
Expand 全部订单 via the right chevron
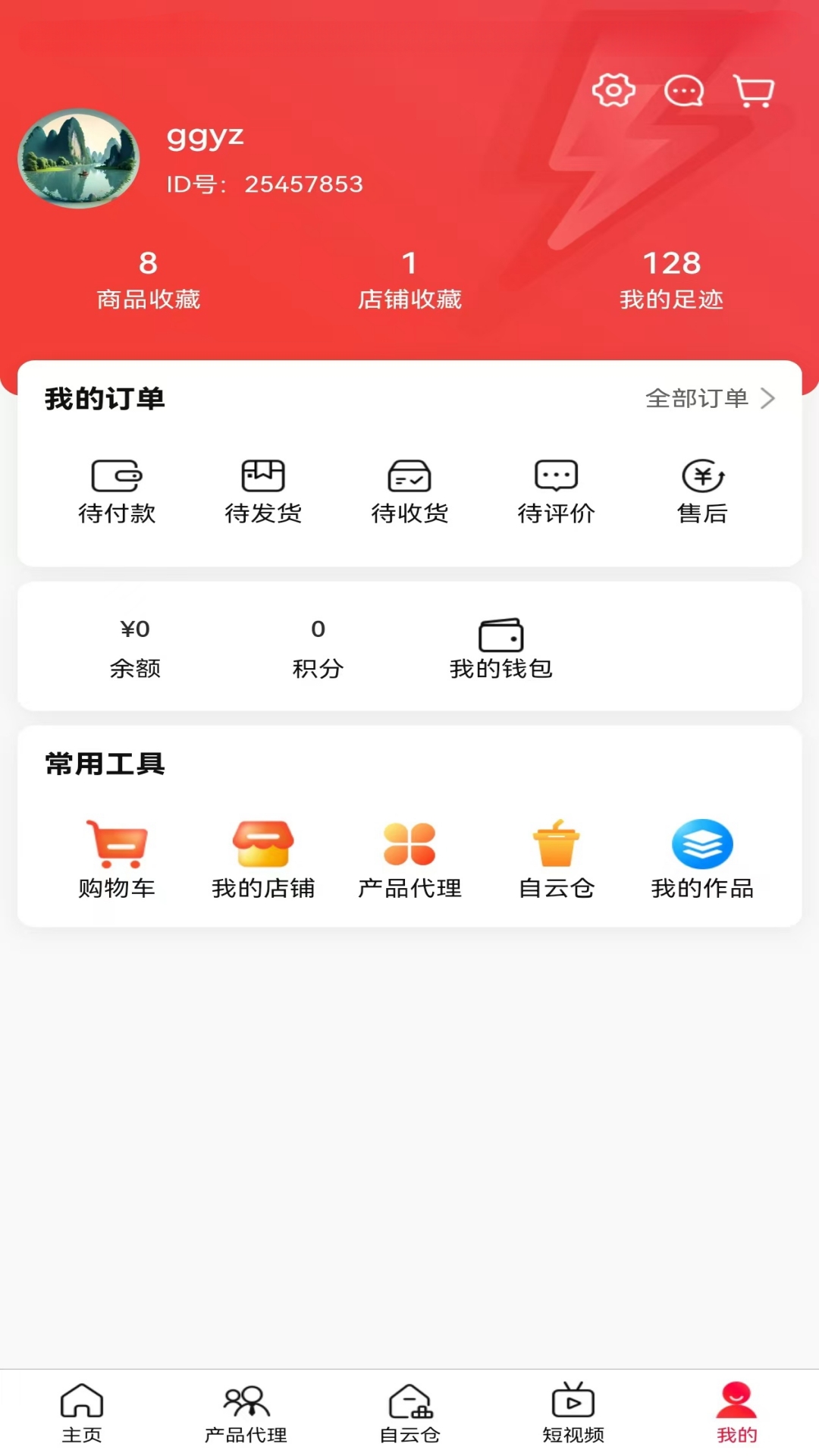coord(770,397)
